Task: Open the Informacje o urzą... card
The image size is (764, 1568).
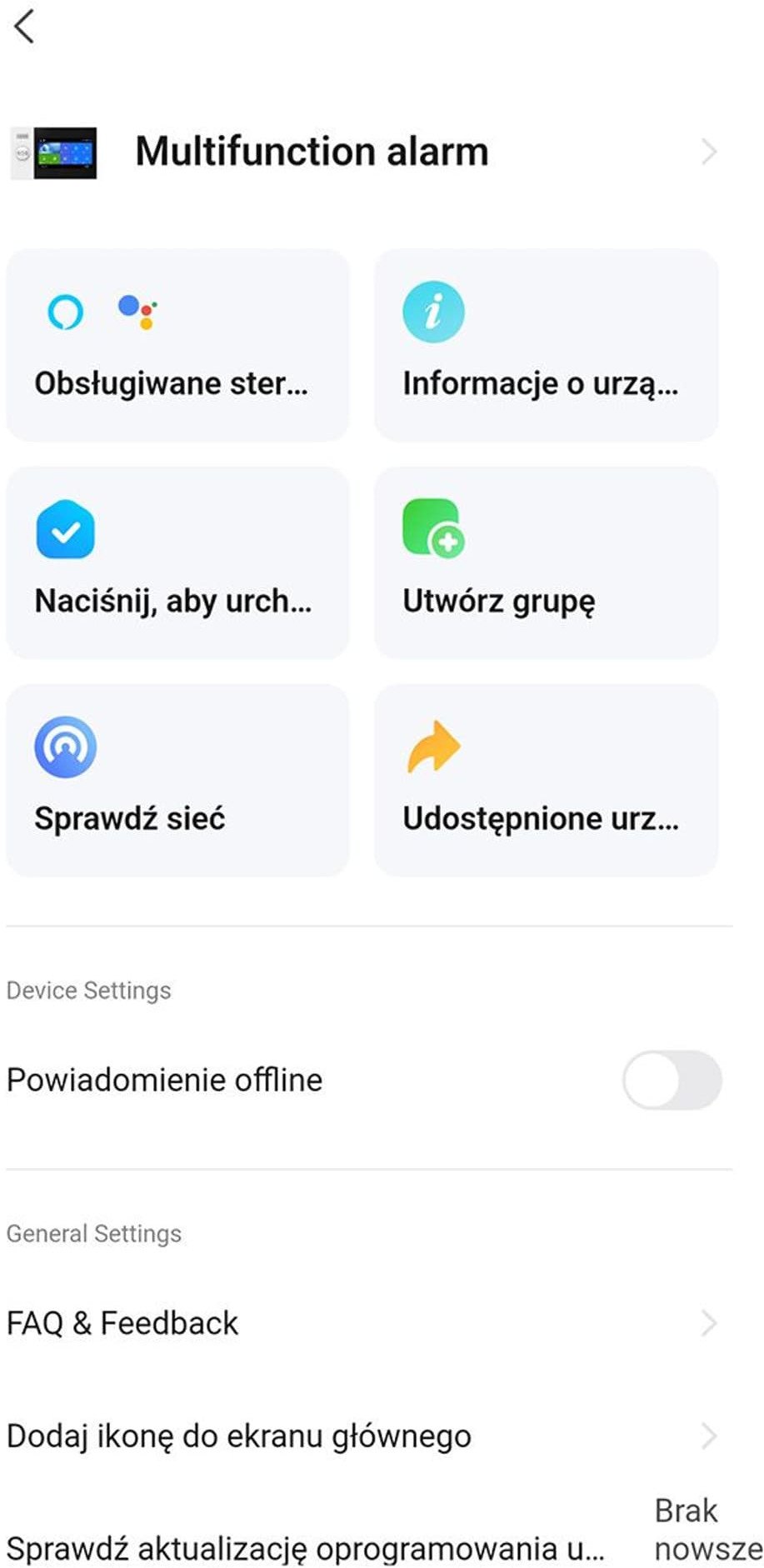Action: coord(546,345)
